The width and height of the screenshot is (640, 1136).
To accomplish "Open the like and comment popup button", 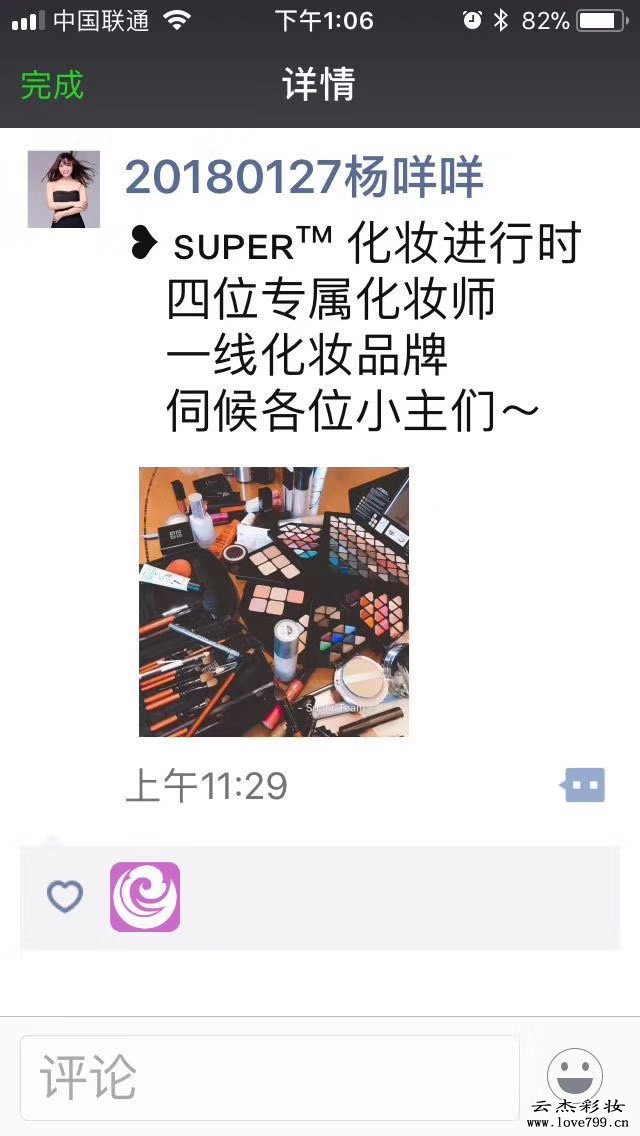I will pos(583,785).
